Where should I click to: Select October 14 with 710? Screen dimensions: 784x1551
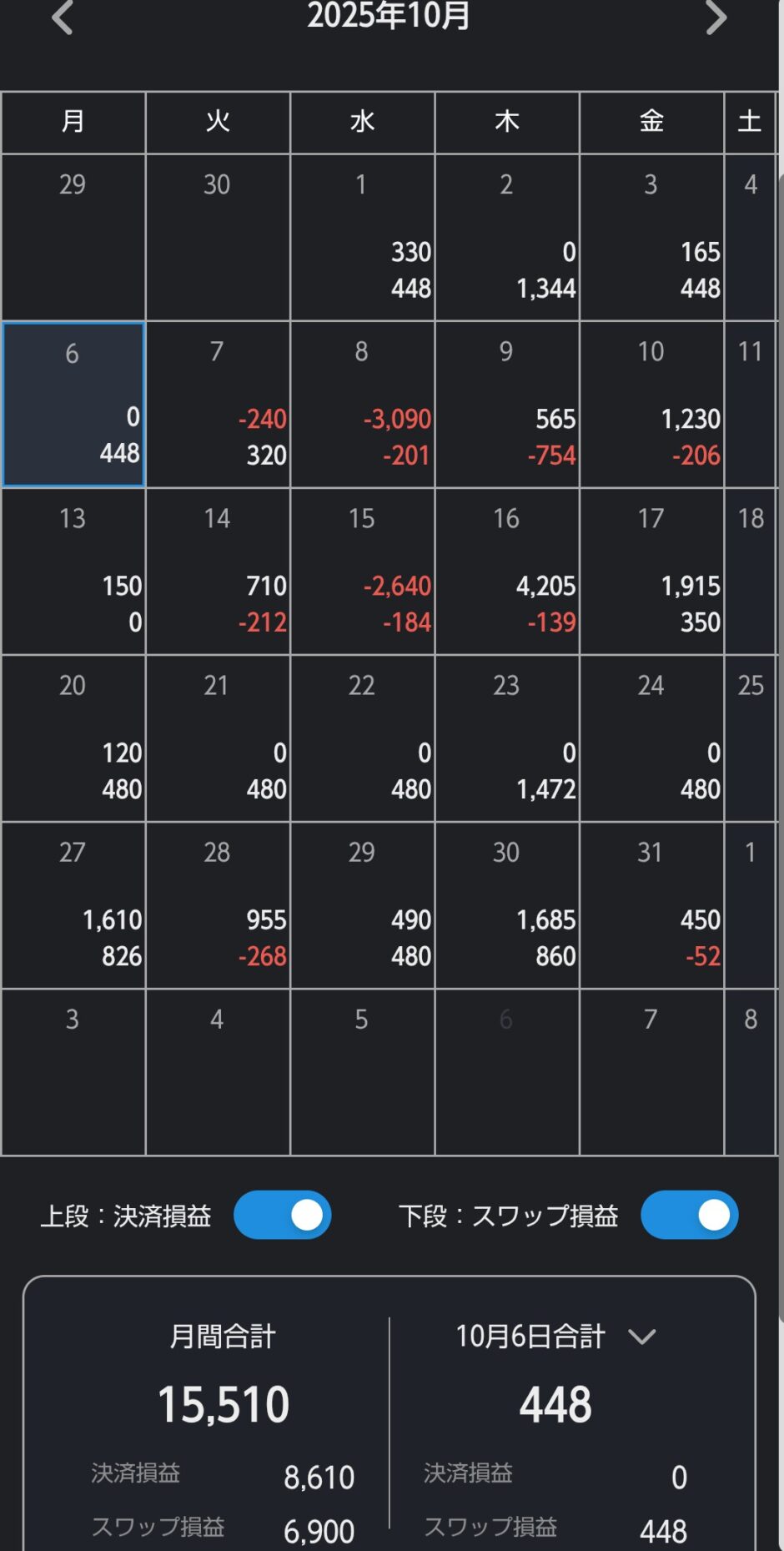point(218,572)
